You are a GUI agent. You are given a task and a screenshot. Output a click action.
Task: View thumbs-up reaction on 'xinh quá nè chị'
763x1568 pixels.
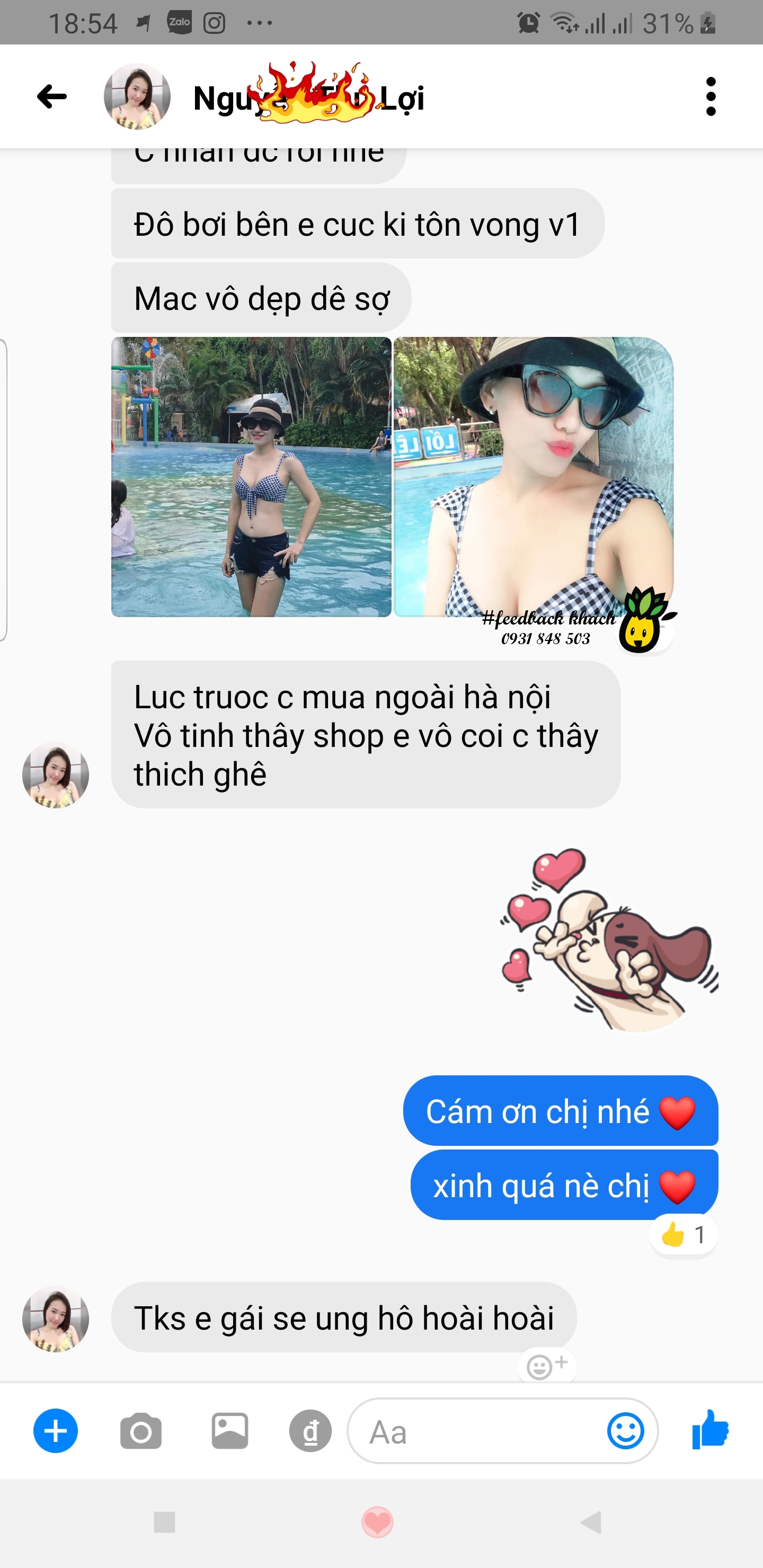(x=683, y=1235)
